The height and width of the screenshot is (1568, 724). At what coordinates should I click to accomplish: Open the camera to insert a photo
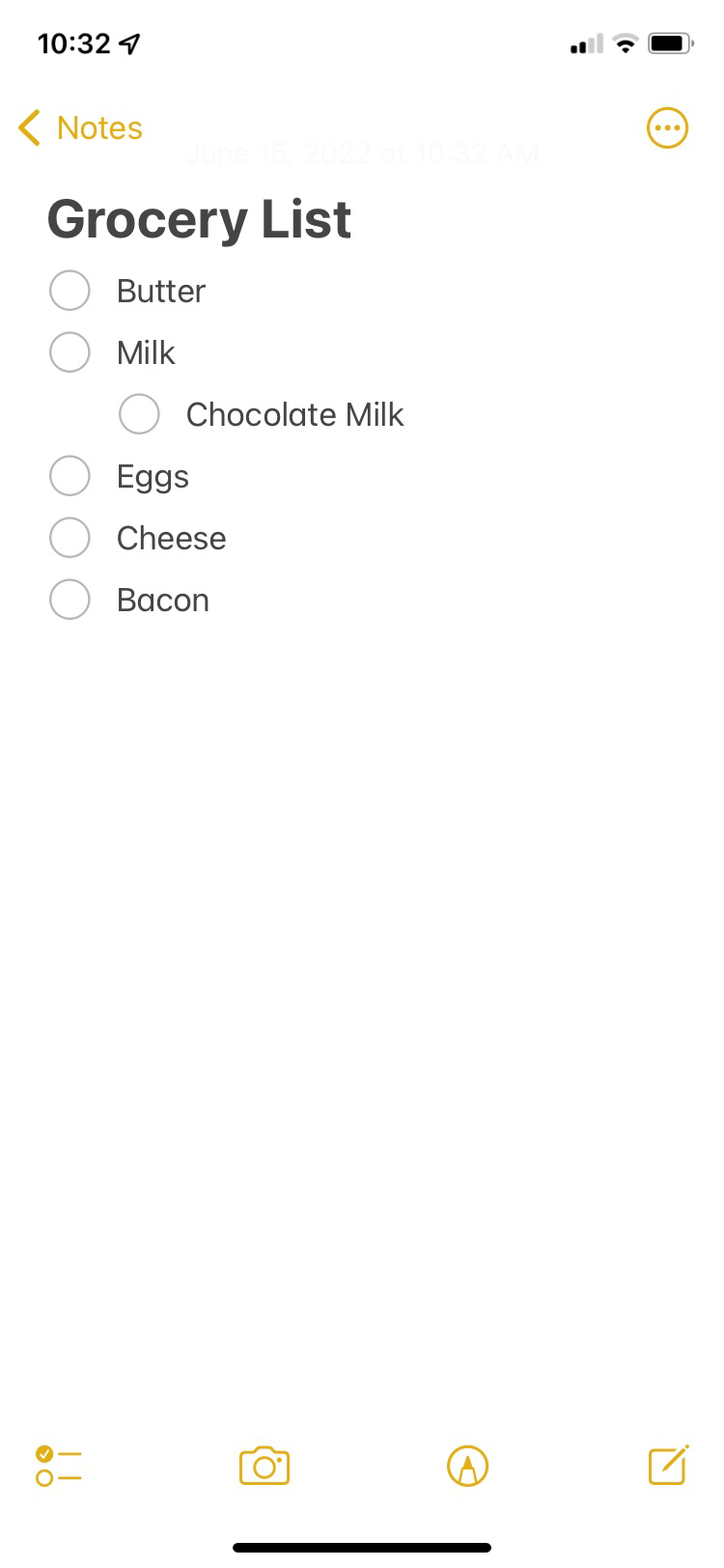(x=264, y=1466)
